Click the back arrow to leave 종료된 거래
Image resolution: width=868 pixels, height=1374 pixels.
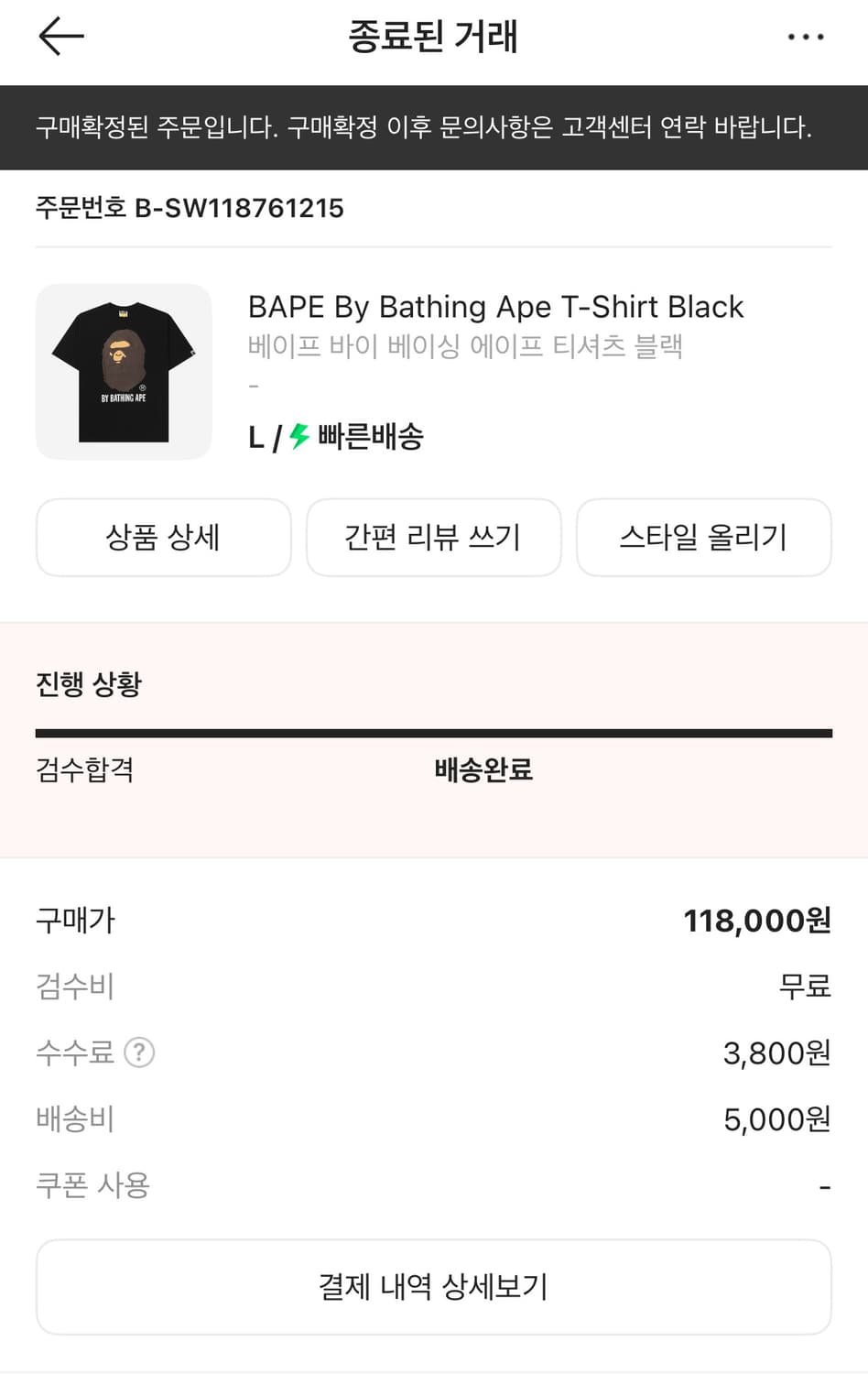pos(60,37)
